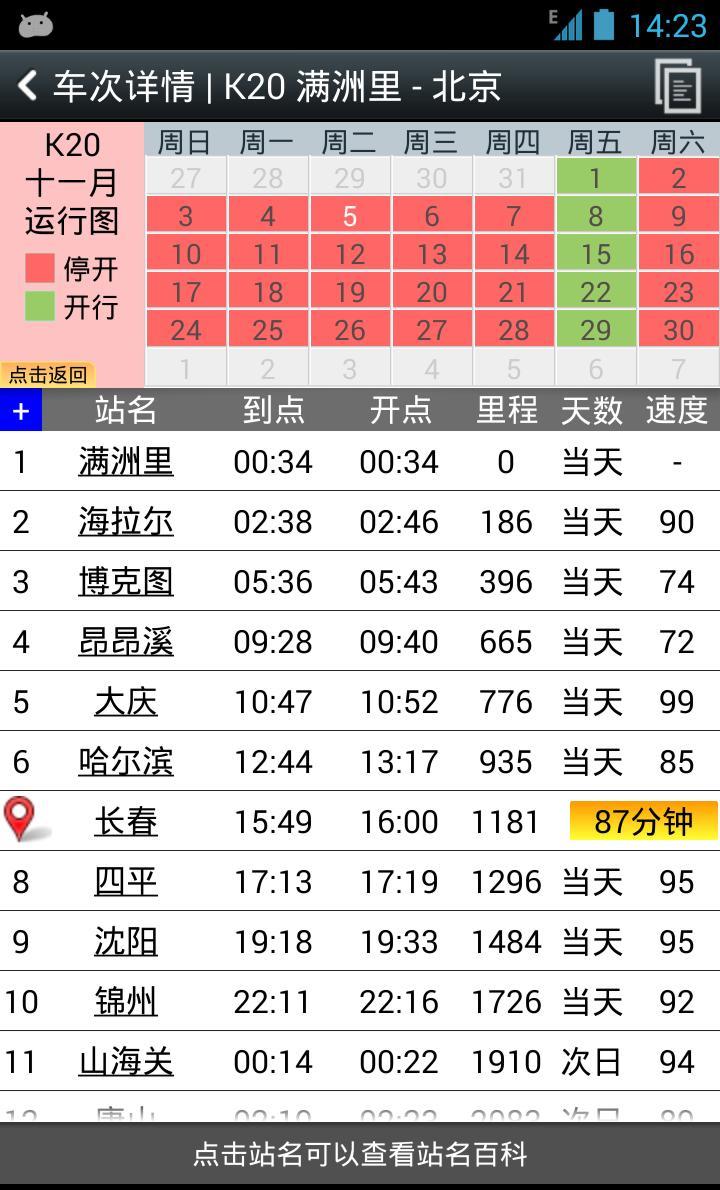Open station info for 海拉尔
Image resolution: width=720 pixels, height=1190 pixels.
126,522
